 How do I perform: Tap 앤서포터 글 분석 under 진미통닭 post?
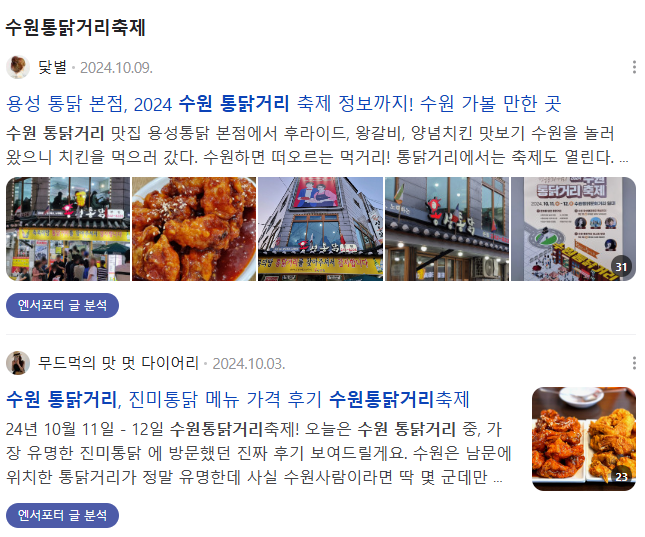click(62, 515)
